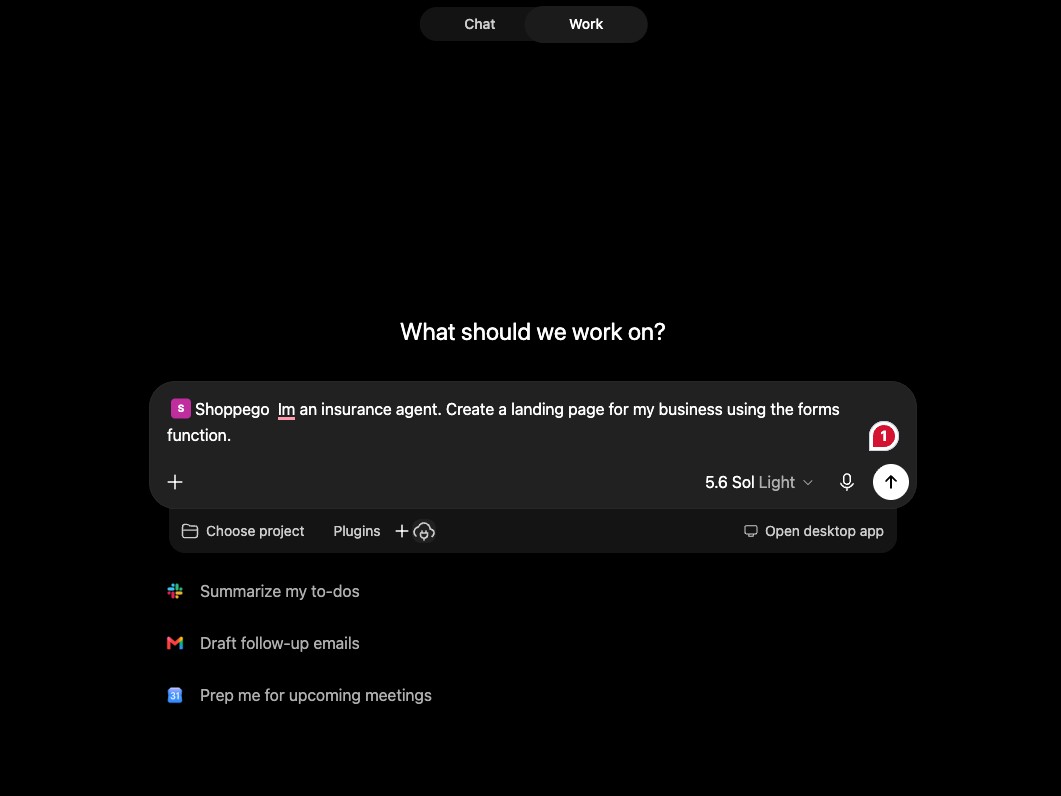Open Plugins

point(357,531)
